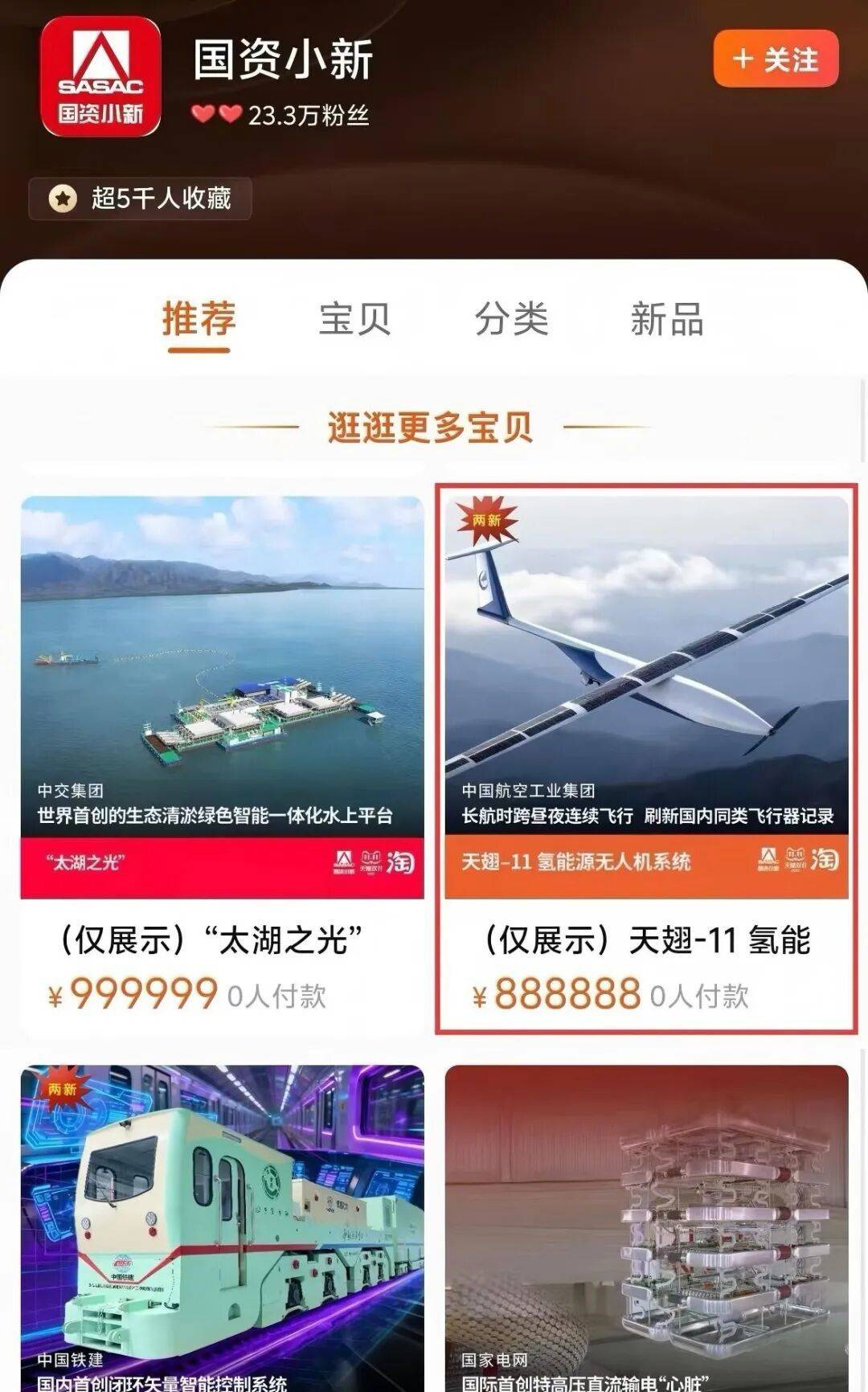Switch to the 推荐 tab
868x1392 pixels.
[x=199, y=319]
